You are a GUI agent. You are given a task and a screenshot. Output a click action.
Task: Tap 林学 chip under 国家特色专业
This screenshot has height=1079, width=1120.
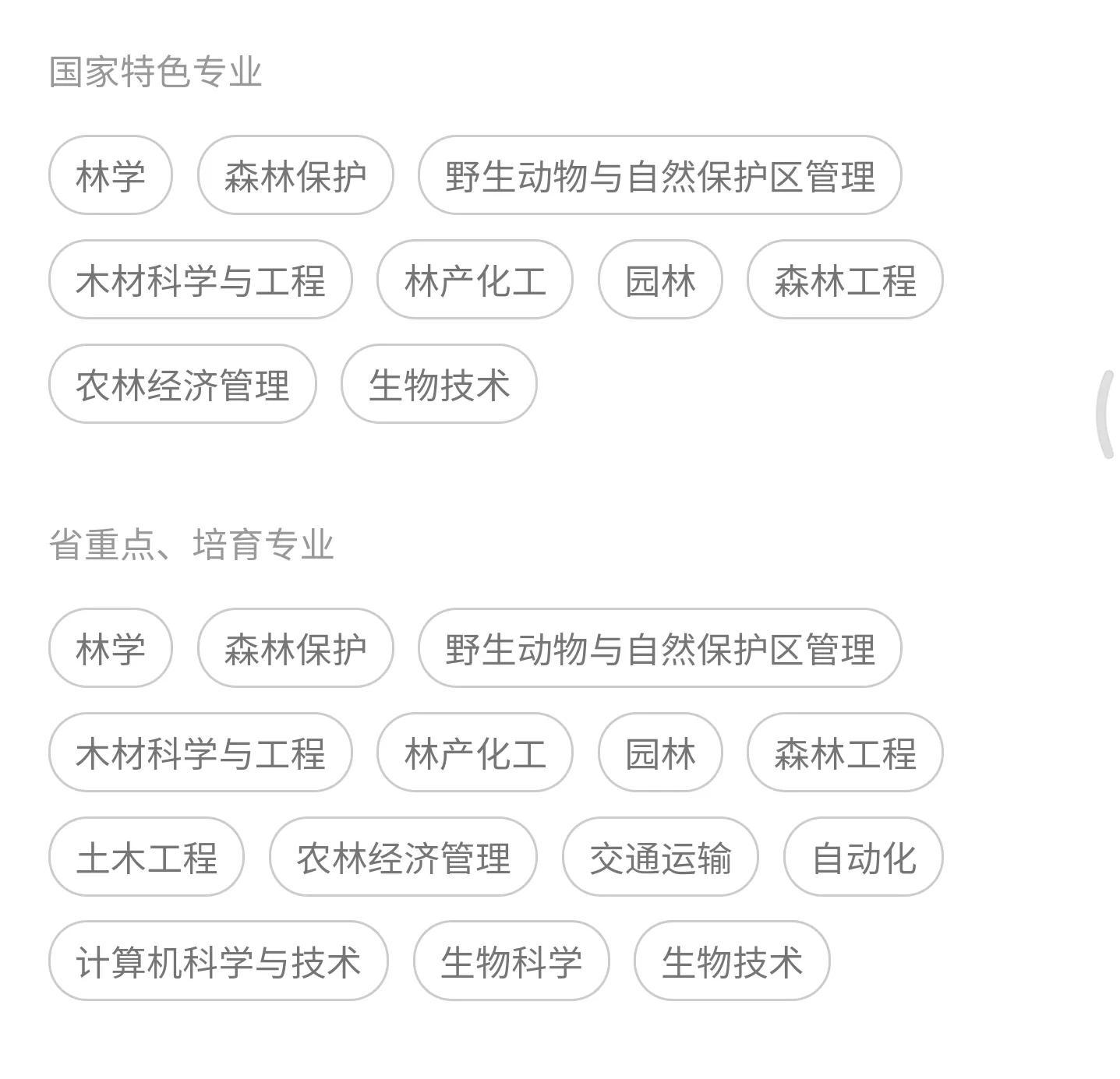coord(110,175)
